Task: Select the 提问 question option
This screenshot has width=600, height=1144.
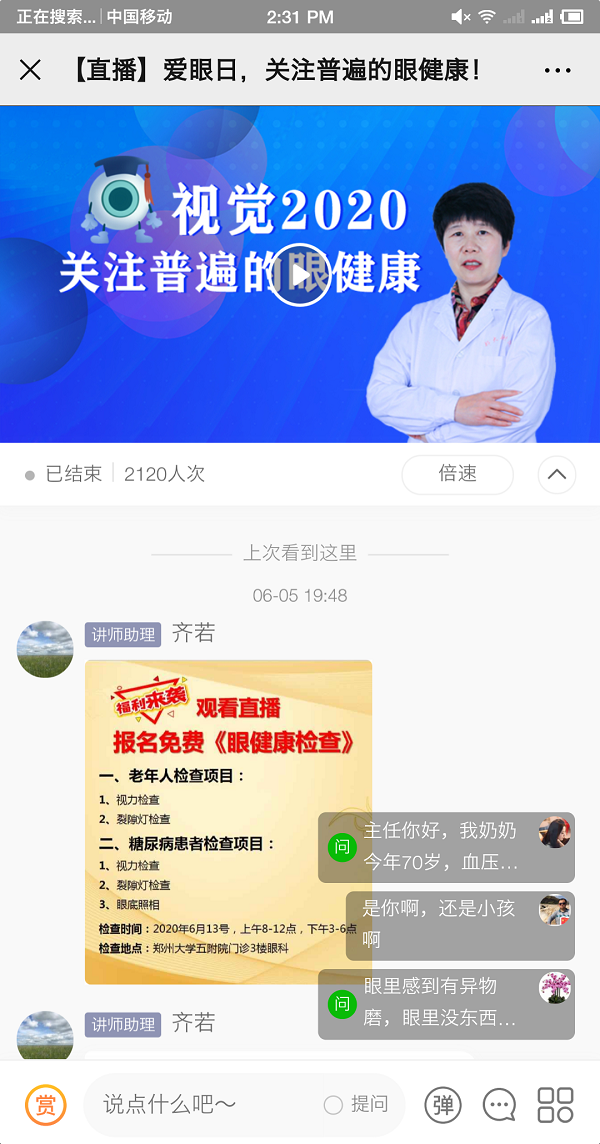Action: coord(357,1105)
